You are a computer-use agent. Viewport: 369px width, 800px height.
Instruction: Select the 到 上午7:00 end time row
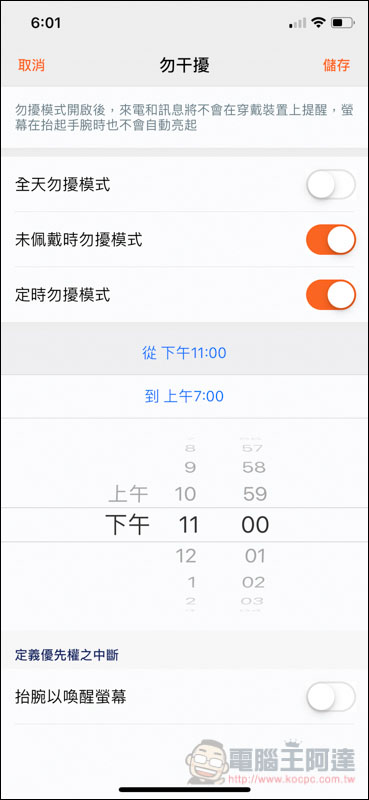pyautogui.click(x=184, y=396)
